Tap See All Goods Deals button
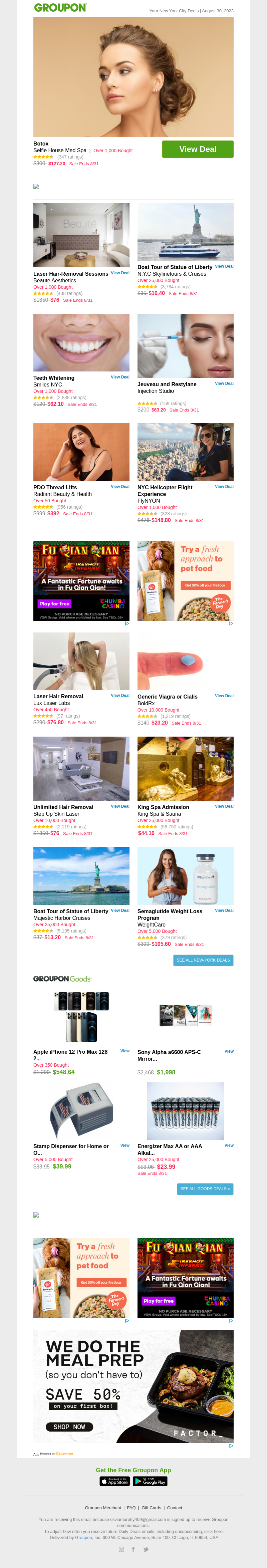Screen dimensions: 267x1568 pyautogui.click(x=205, y=1189)
